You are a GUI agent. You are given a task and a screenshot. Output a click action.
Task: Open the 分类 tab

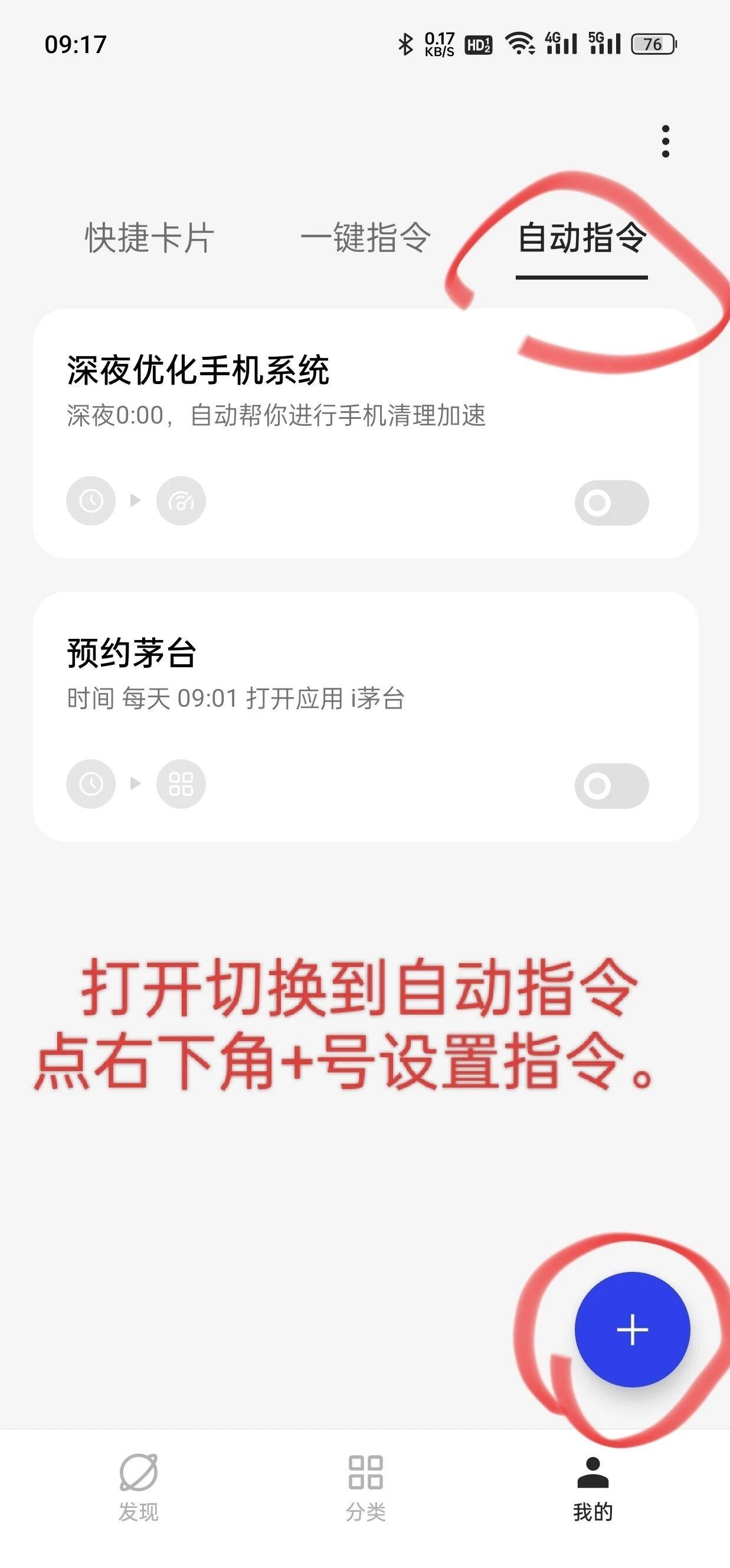coord(365,1487)
